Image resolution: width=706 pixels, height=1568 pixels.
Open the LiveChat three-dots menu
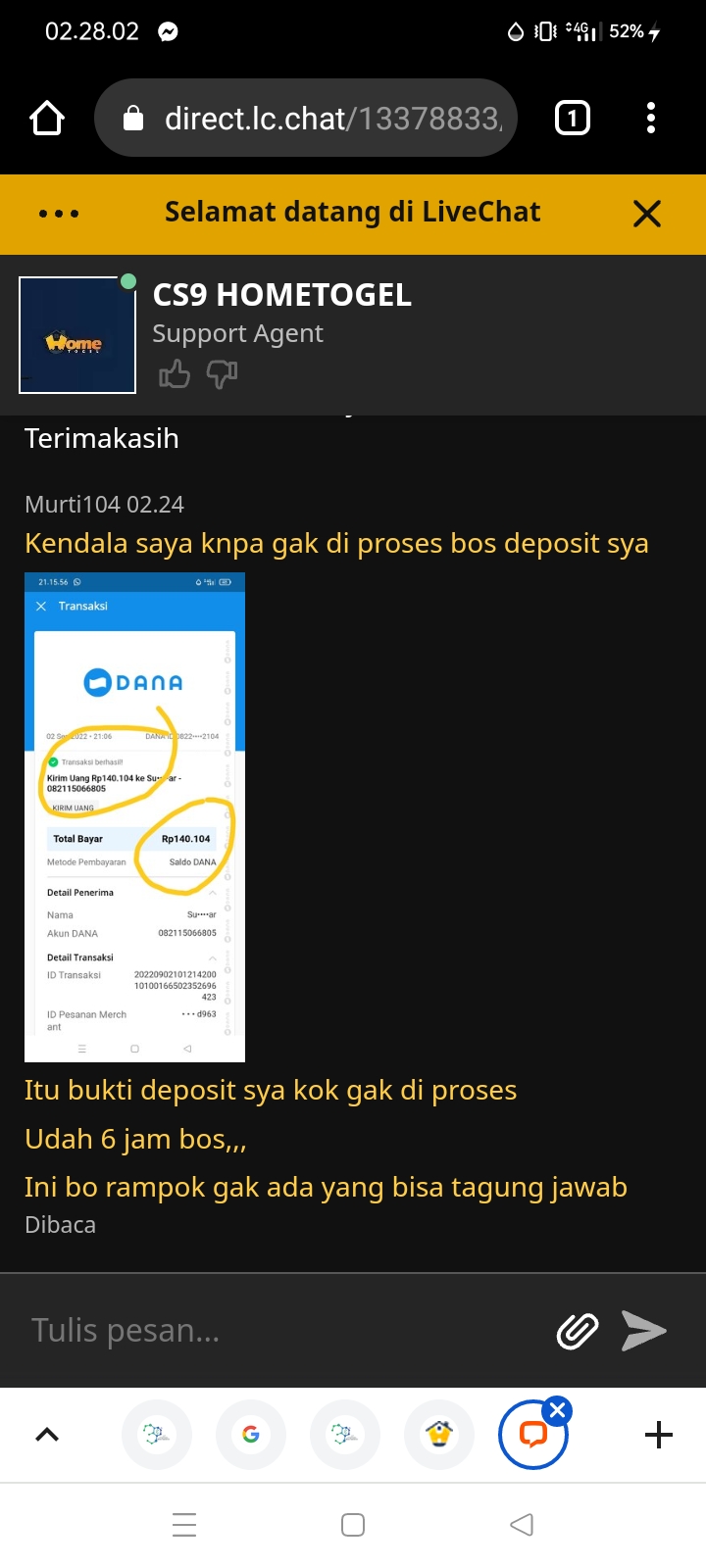(59, 214)
